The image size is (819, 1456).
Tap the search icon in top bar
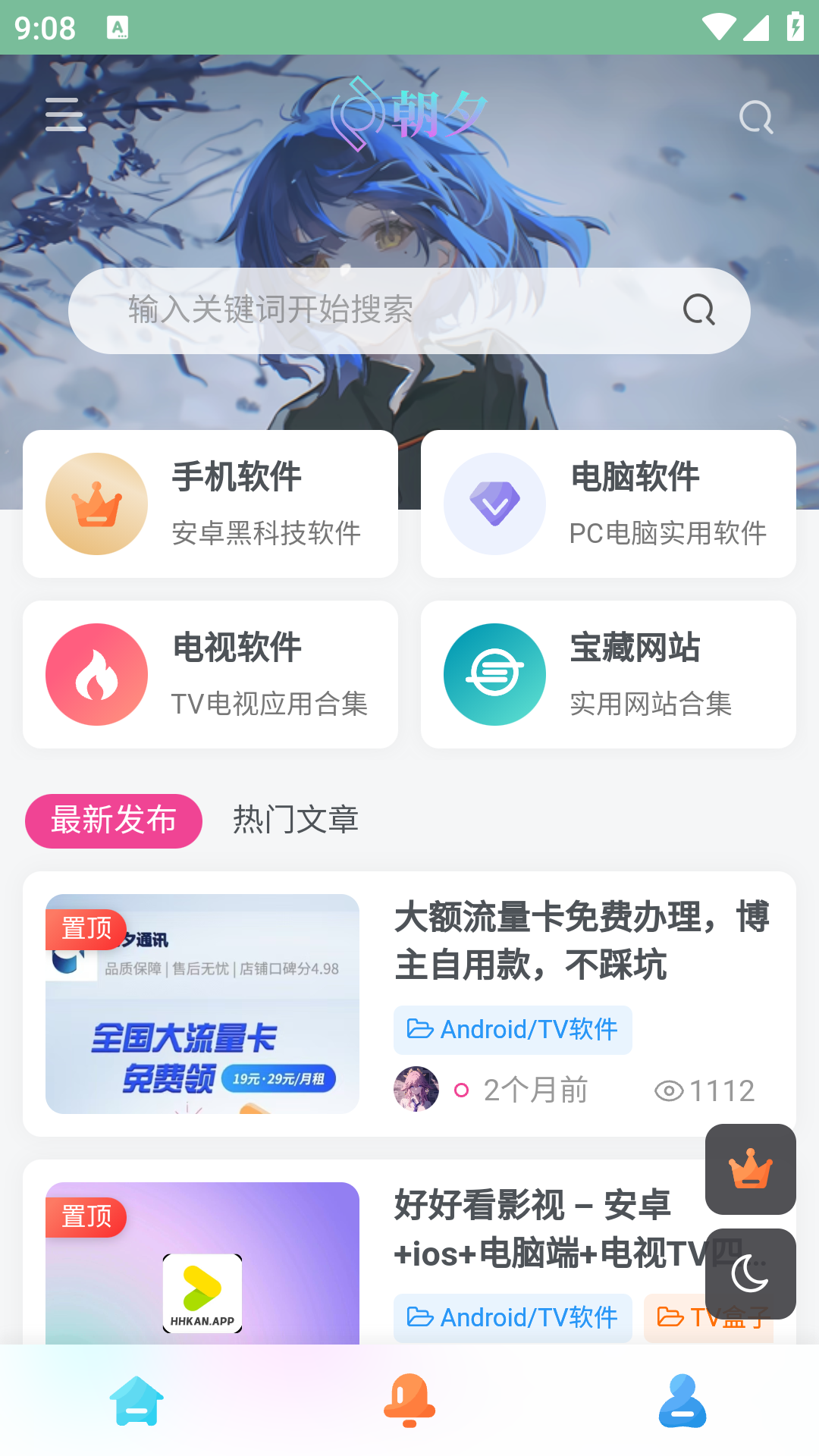(755, 118)
